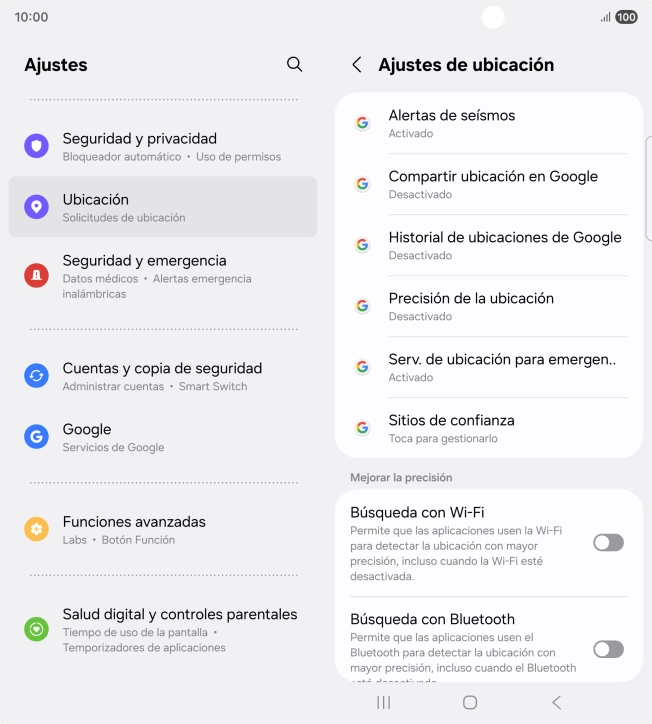This screenshot has width=652, height=724.
Task: Open Historial de ubicaciones de Google
Action: coord(488,245)
